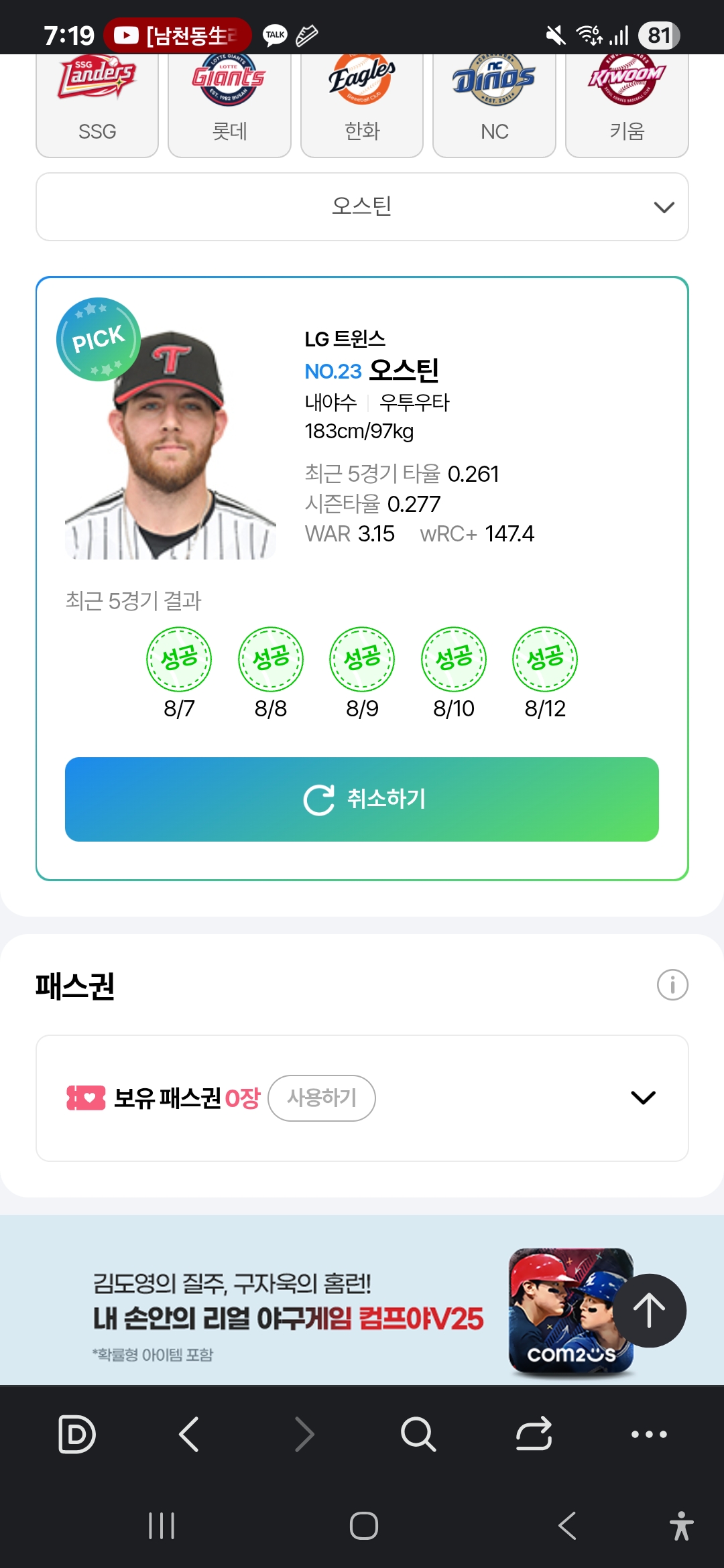Image resolution: width=724 pixels, height=1568 pixels.
Task: Open the Daum home icon
Action: point(77,1435)
